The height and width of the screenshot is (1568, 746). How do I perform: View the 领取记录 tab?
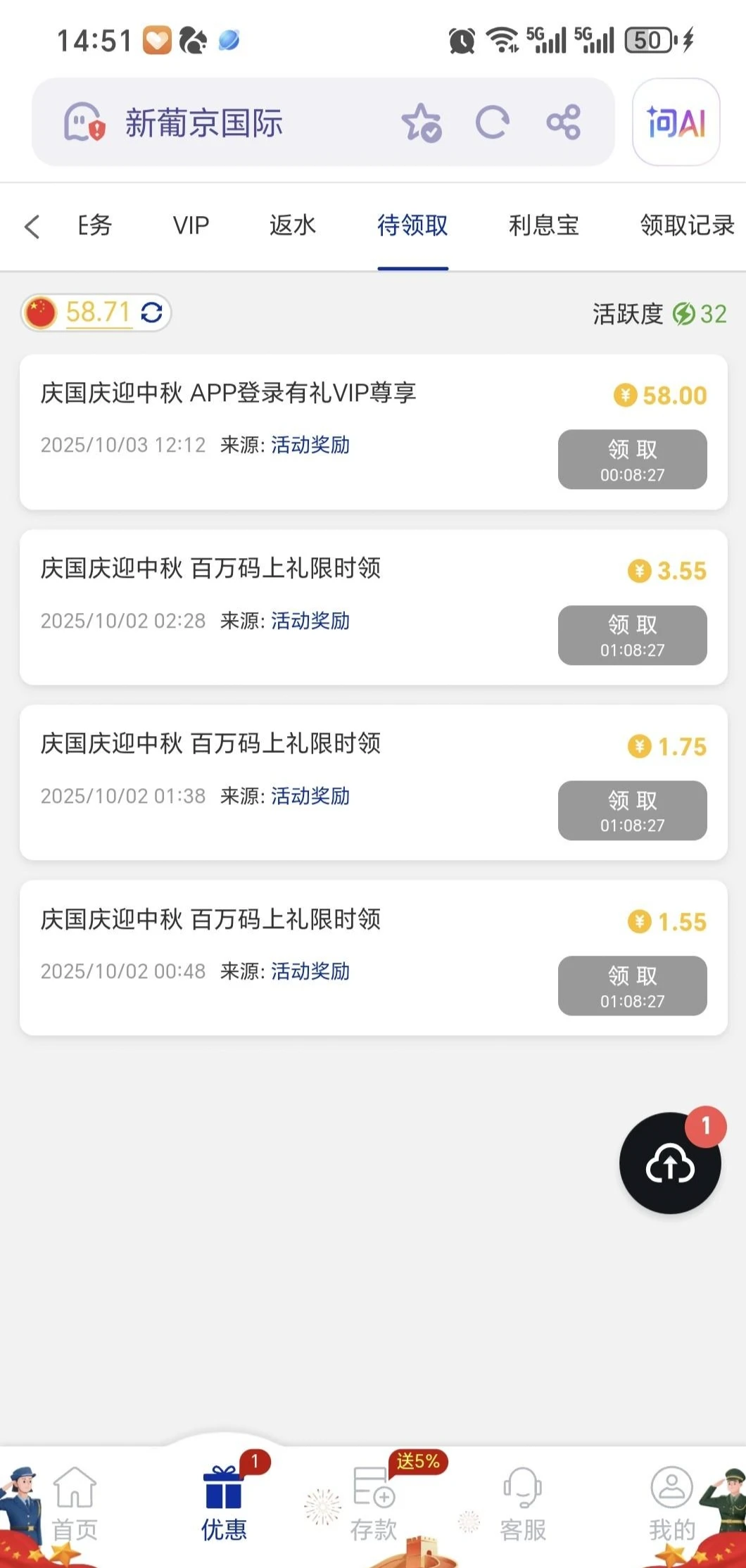click(x=687, y=226)
